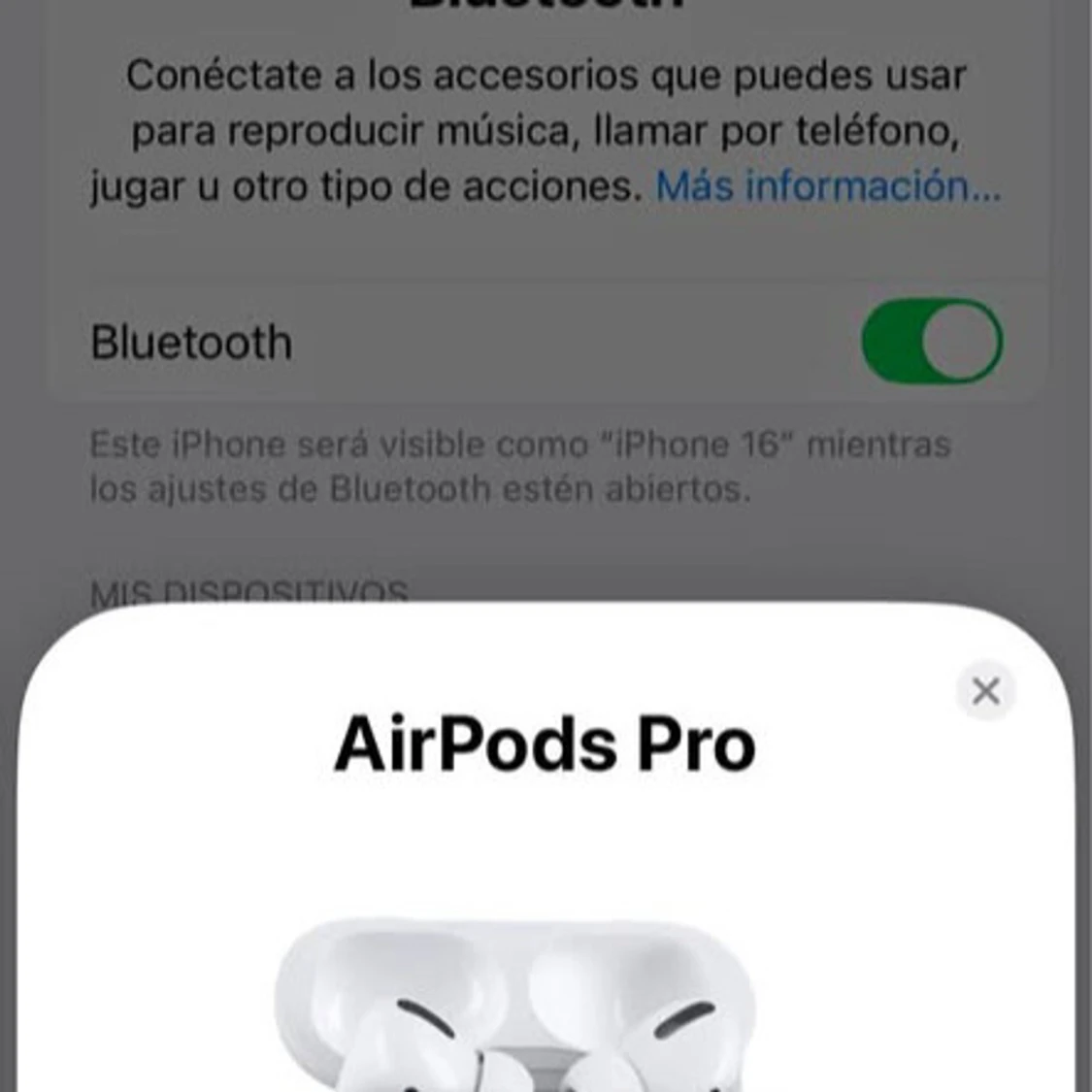Dismiss the AirPods Pro pairing popup

coord(985,691)
